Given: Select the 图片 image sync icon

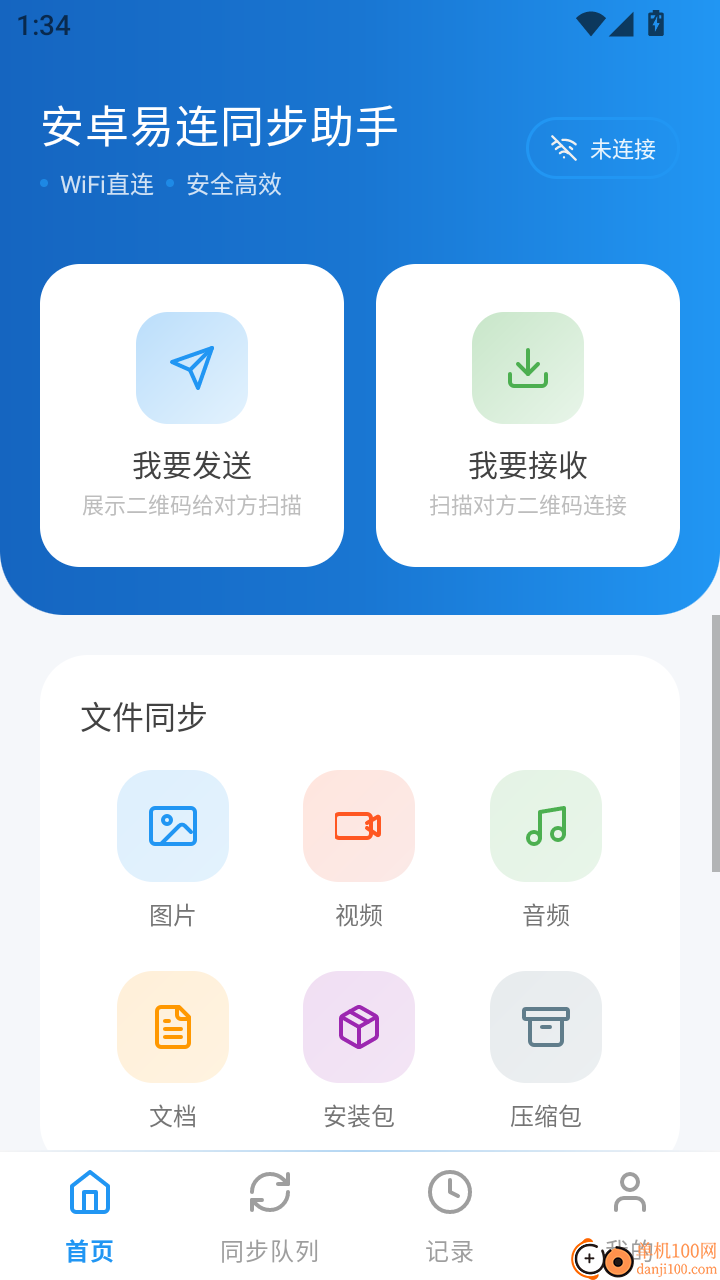Looking at the screenshot, I should (x=172, y=826).
